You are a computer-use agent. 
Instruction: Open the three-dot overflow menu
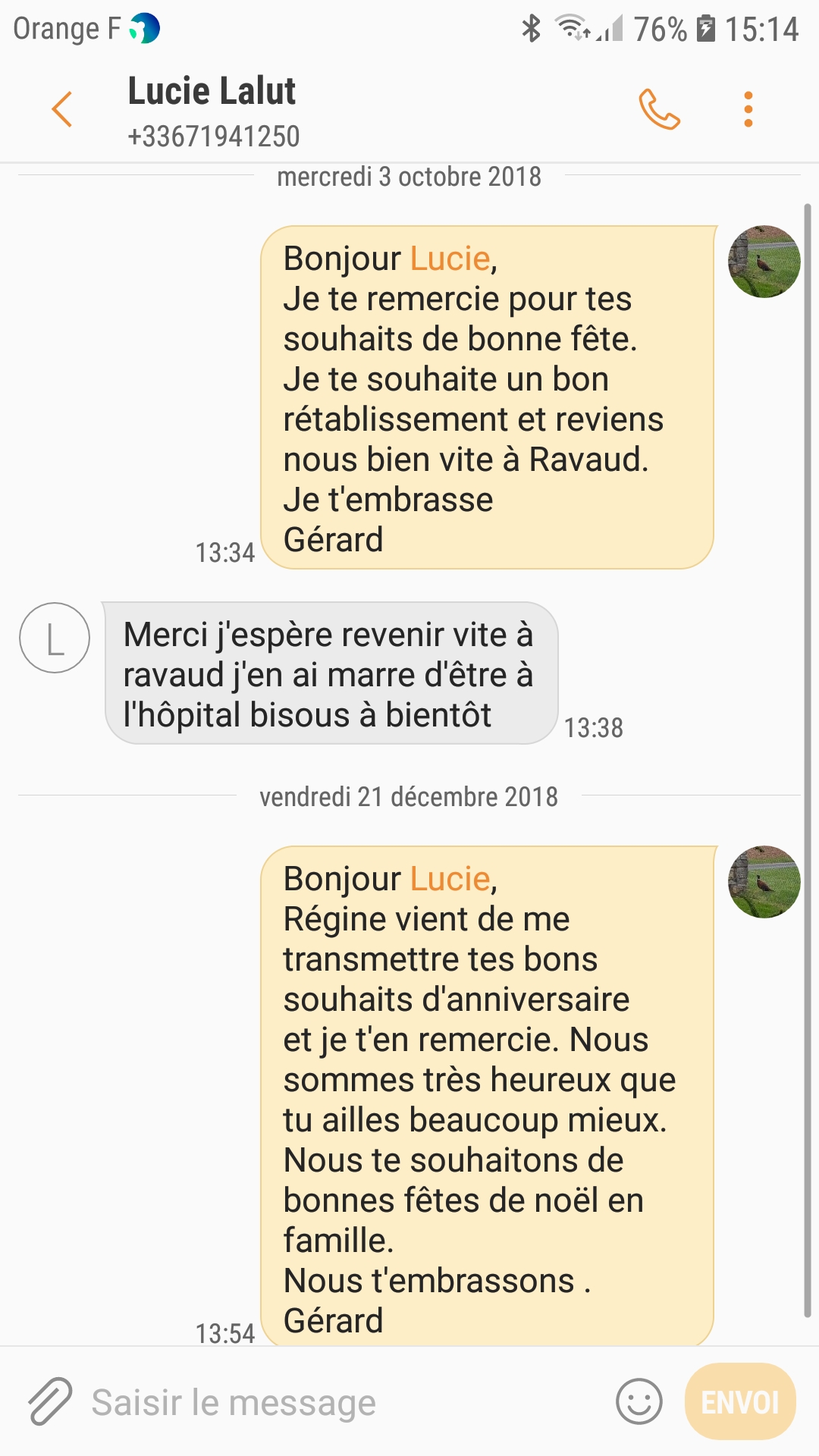[x=748, y=110]
